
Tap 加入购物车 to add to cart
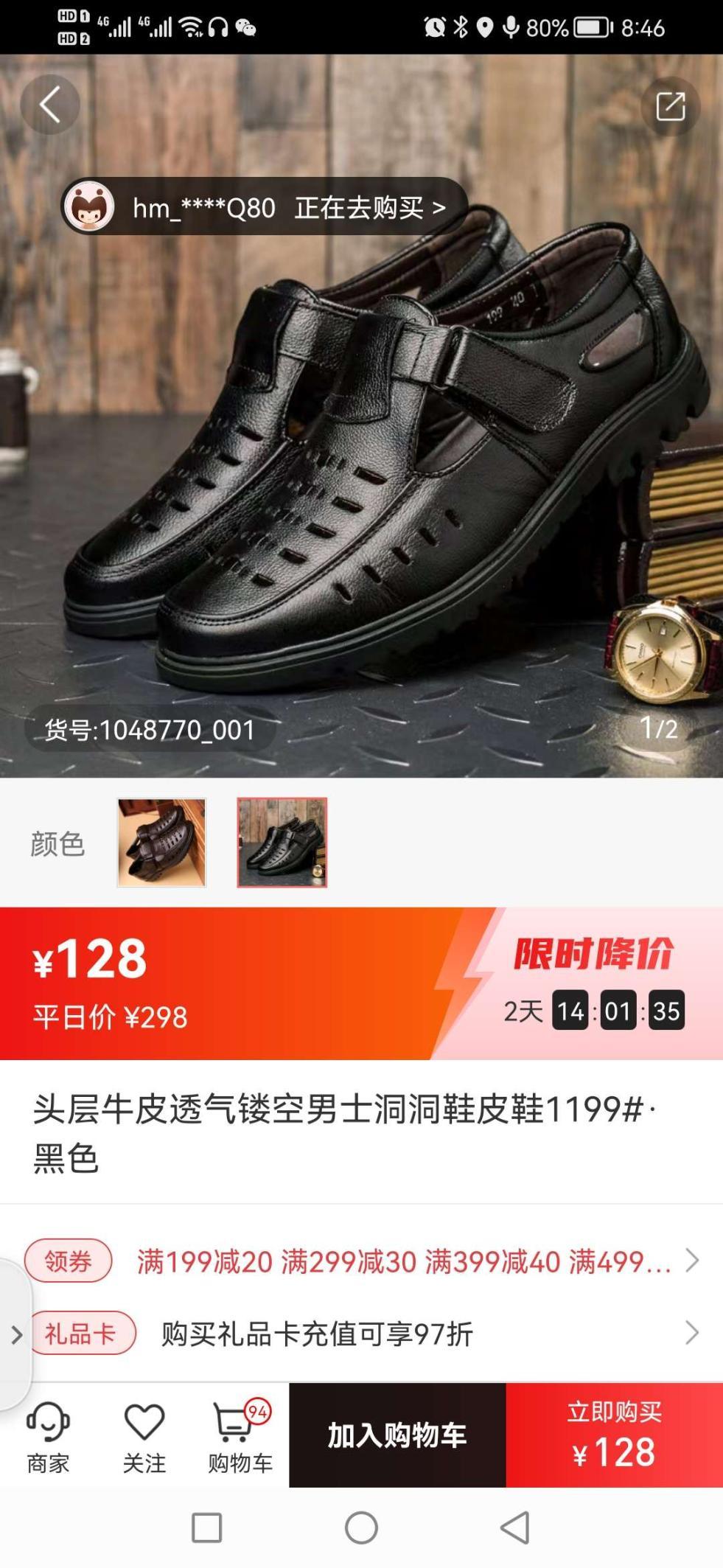point(397,1435)
